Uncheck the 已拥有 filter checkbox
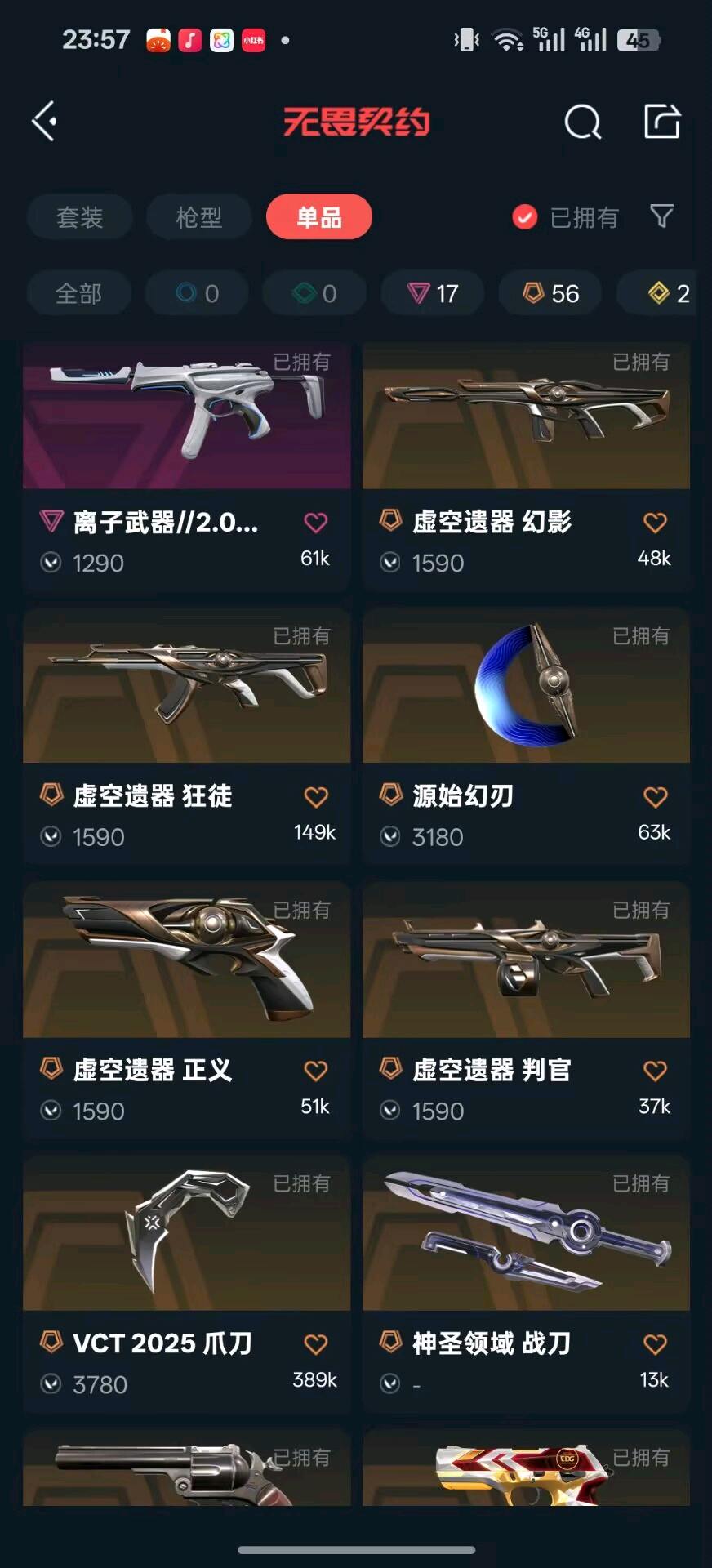Screen dimensions: 712x1568 524,217
